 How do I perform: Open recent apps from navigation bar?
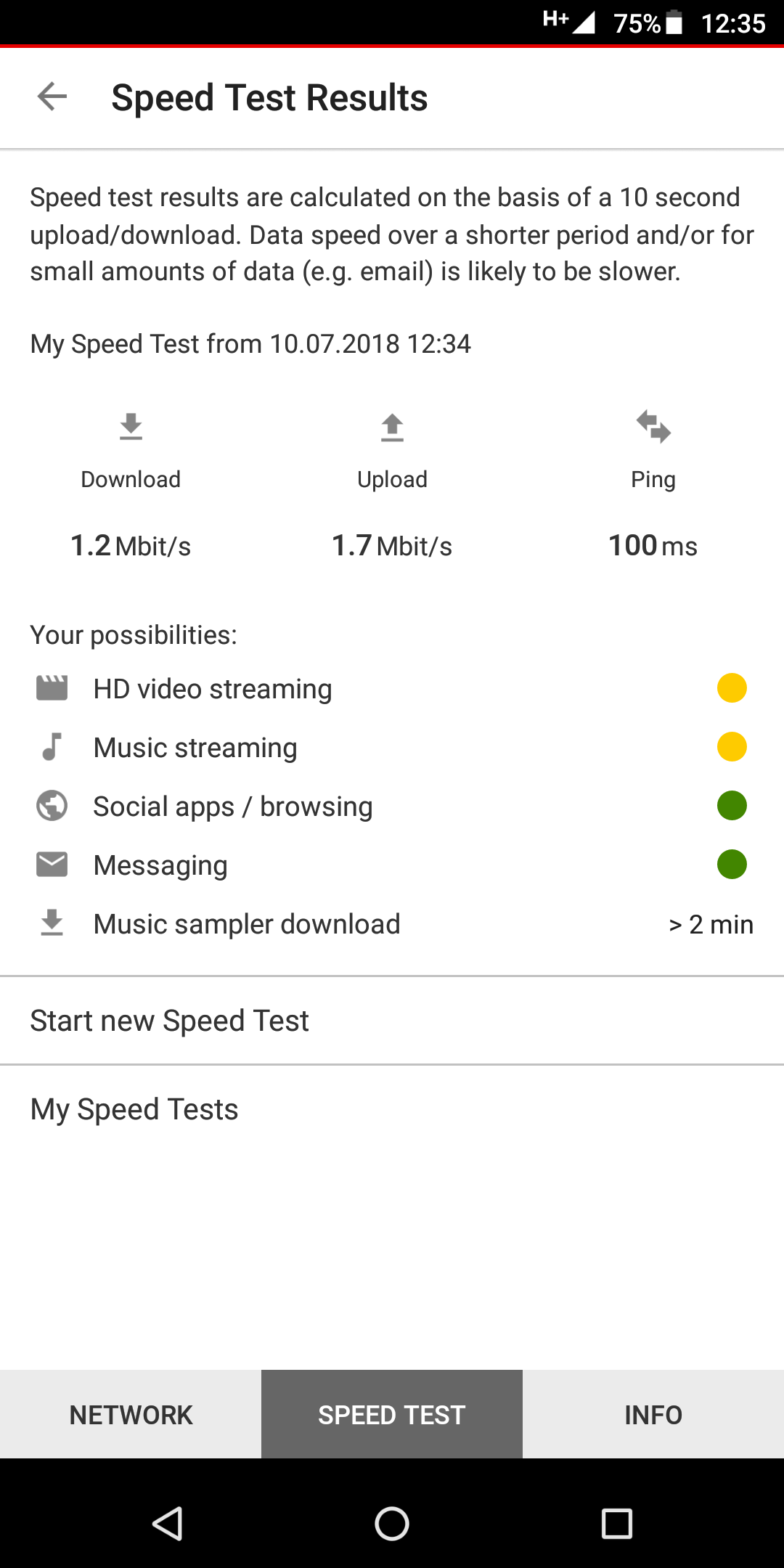617,1523
